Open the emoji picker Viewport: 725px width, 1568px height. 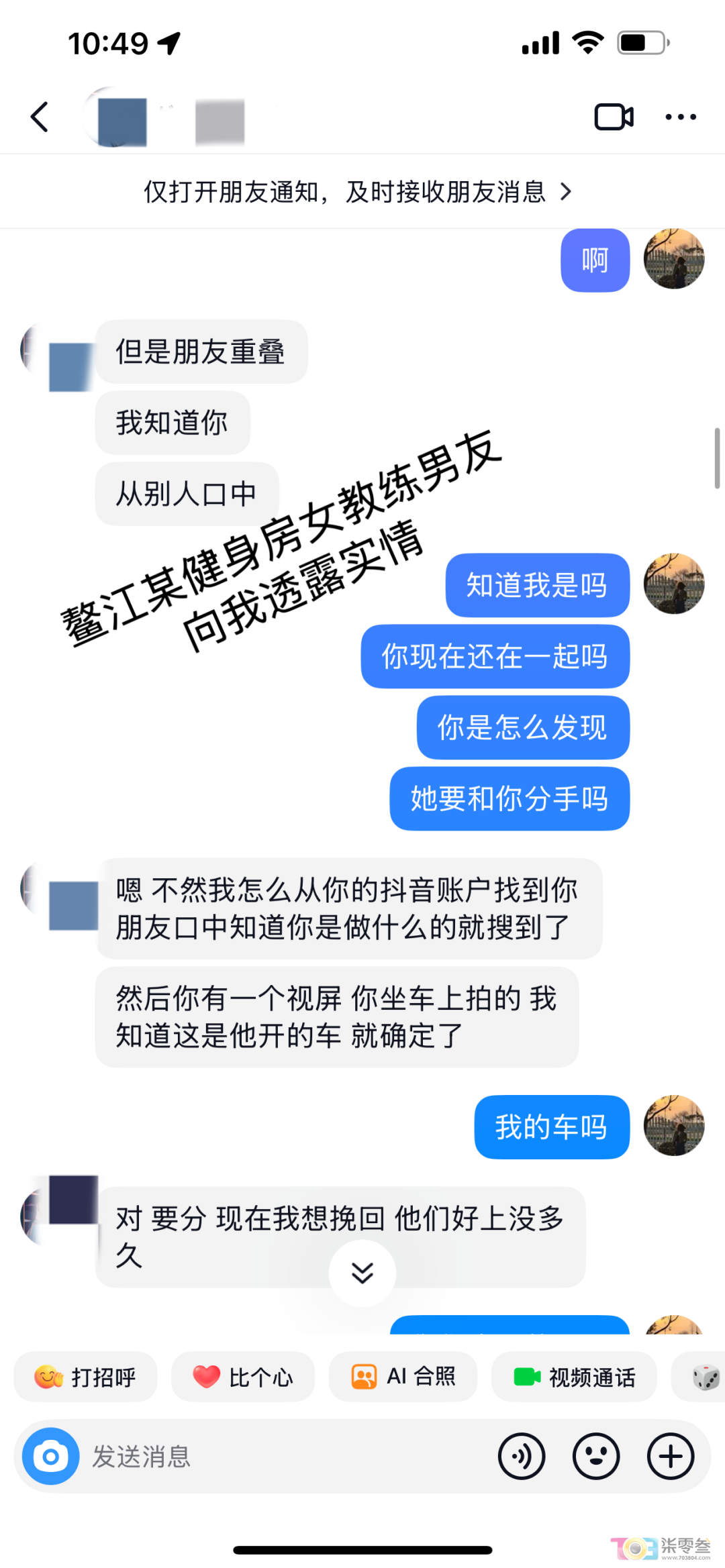pos(595,1457)
